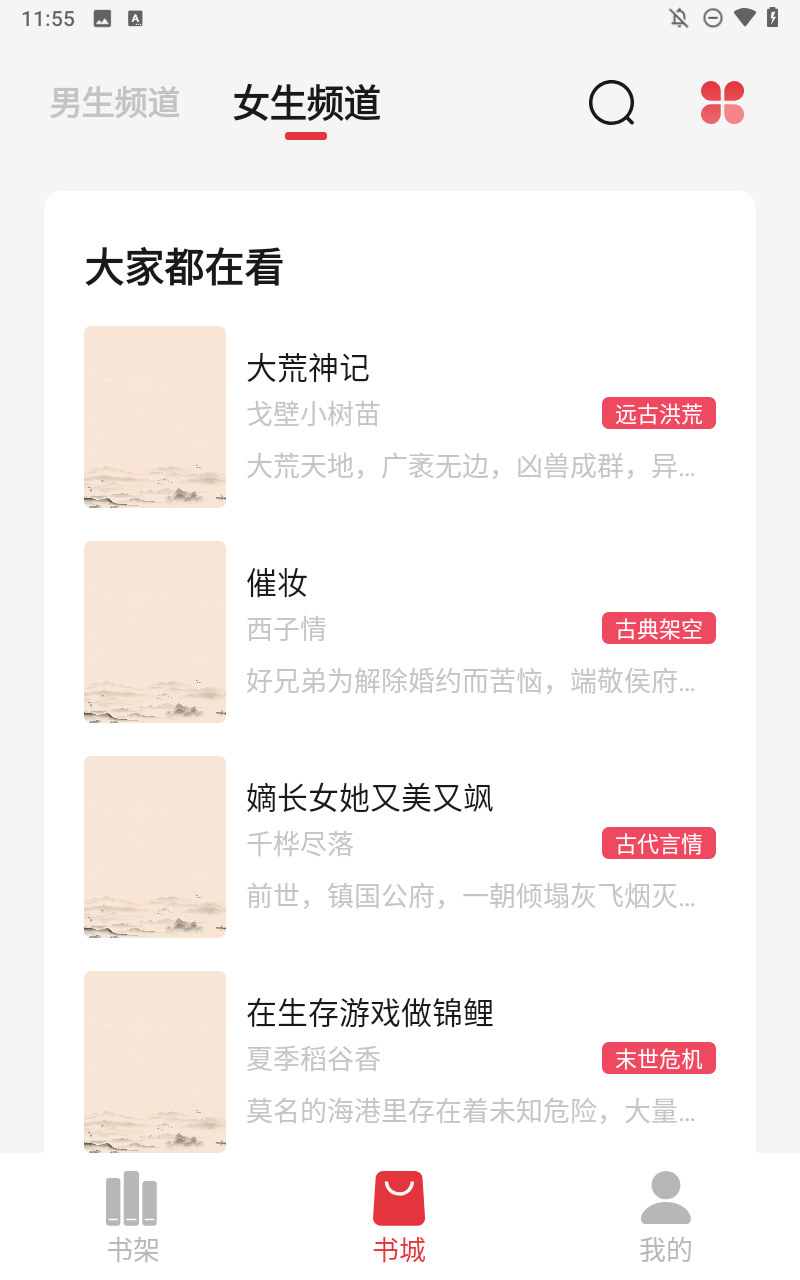The width and height of the screenshot is (800, 1280).
Task: Open the four-petal category icon
Action: [722, 102]
